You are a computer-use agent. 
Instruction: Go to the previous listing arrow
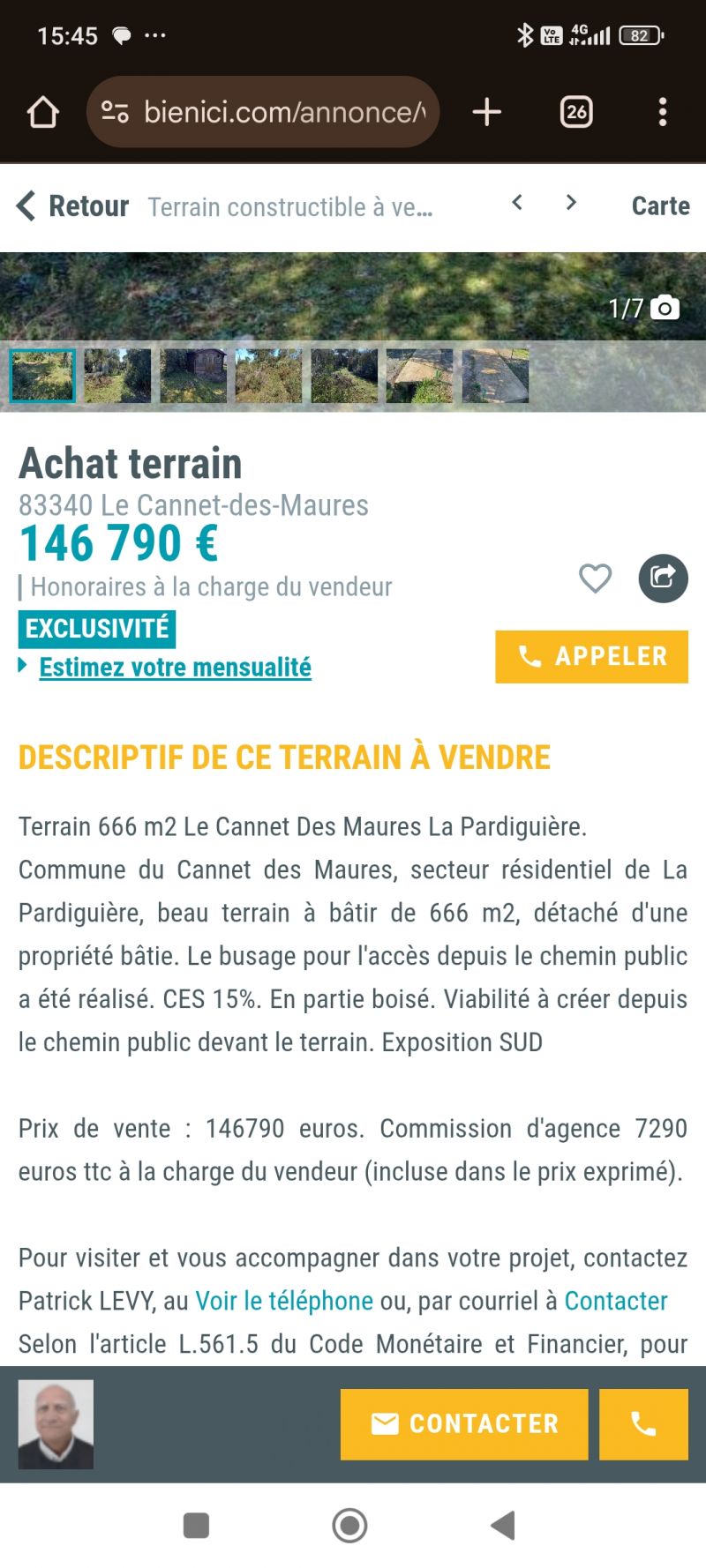518,203
